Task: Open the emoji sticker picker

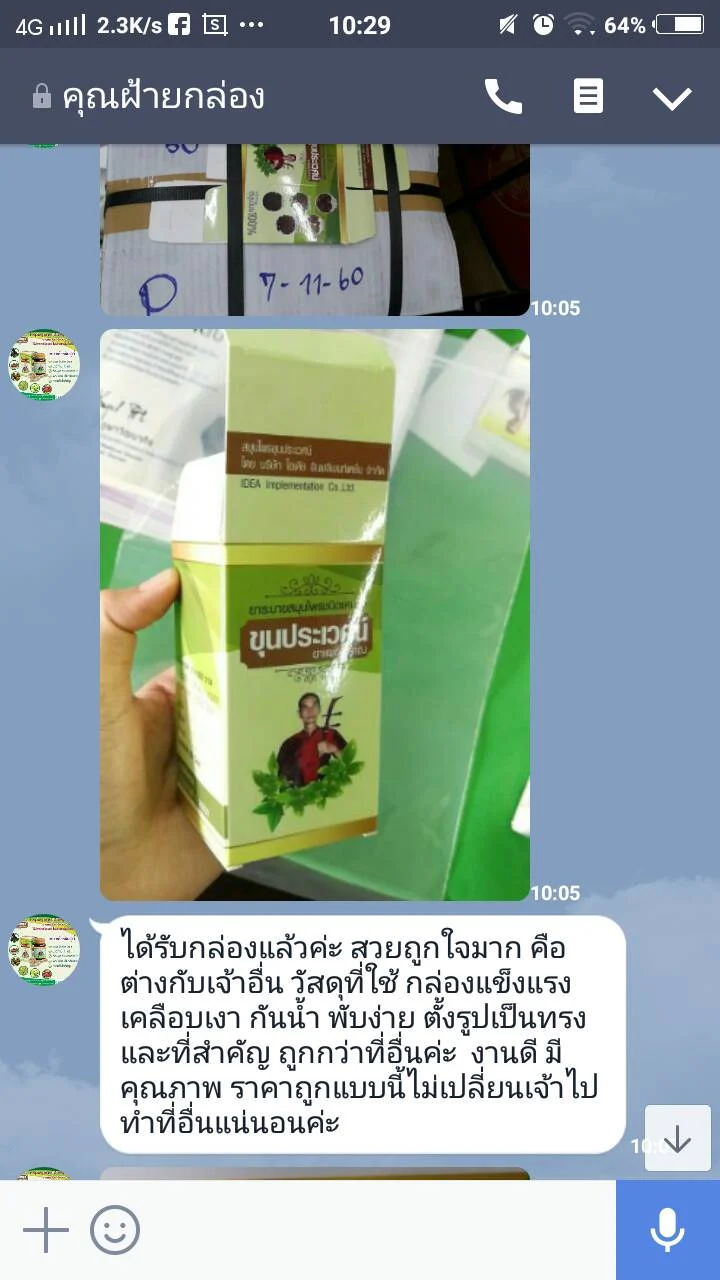Action: (x=115, y=1230)
